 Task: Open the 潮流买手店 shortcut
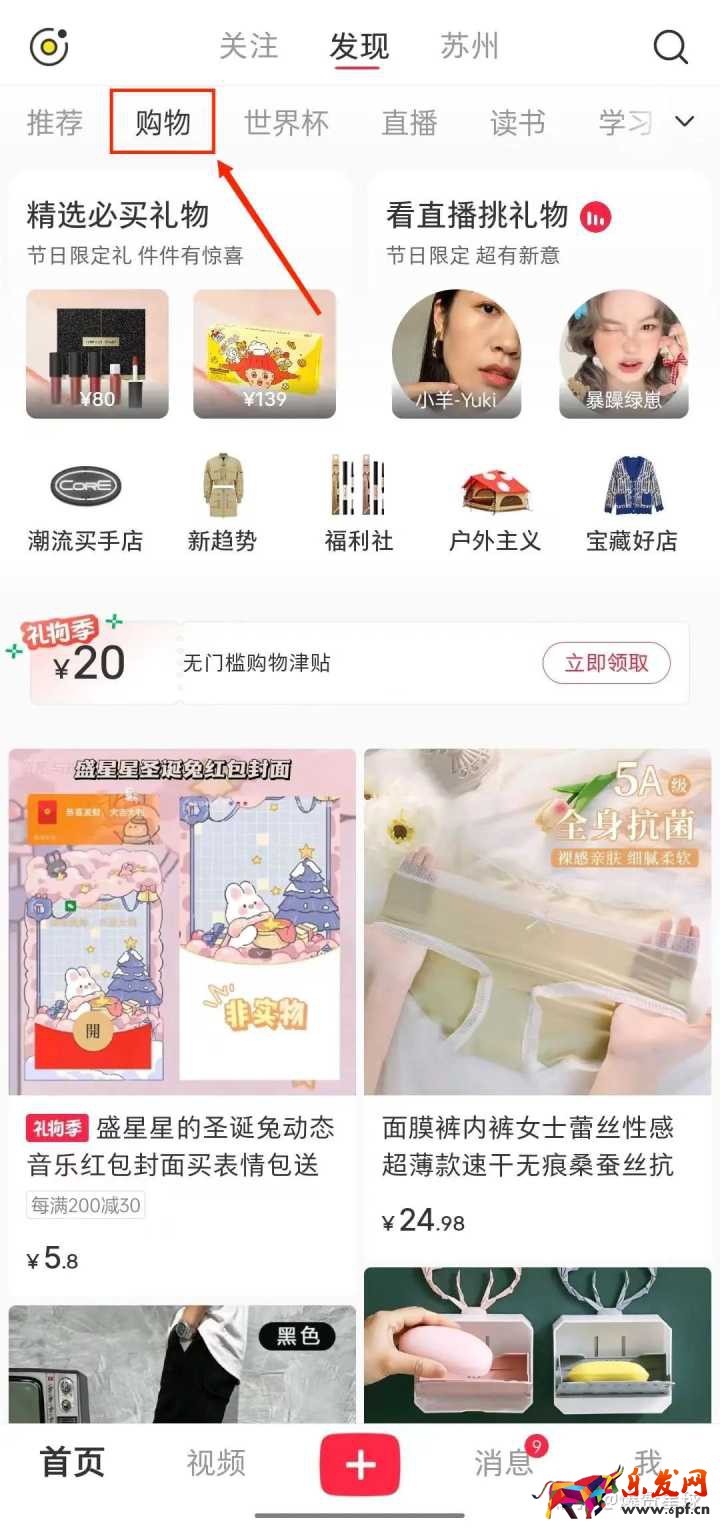[x=86, y=504]
